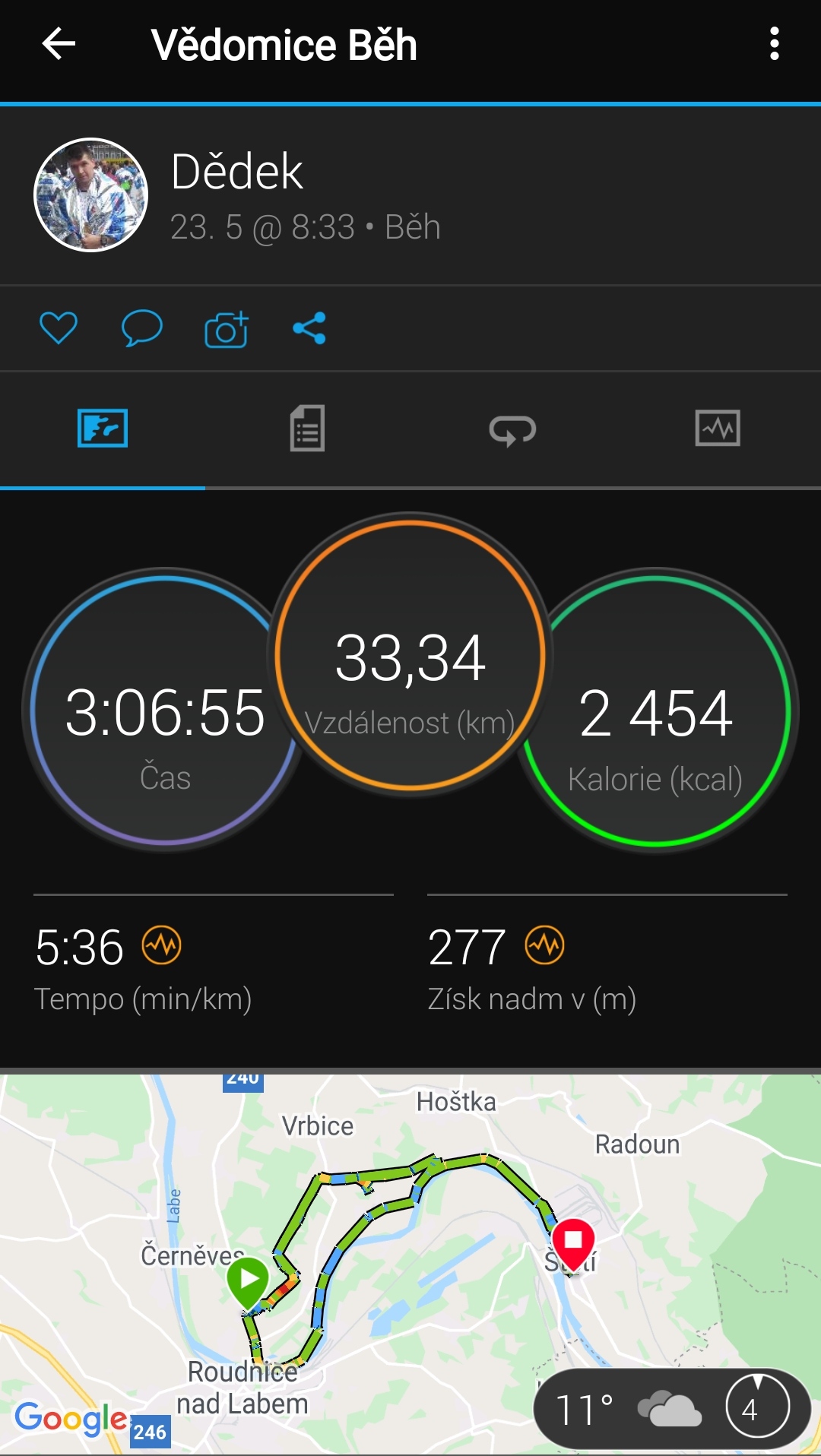821x1456 pixels.
Task: Go back using the top arrow
Action: click(x=59, y=44)
